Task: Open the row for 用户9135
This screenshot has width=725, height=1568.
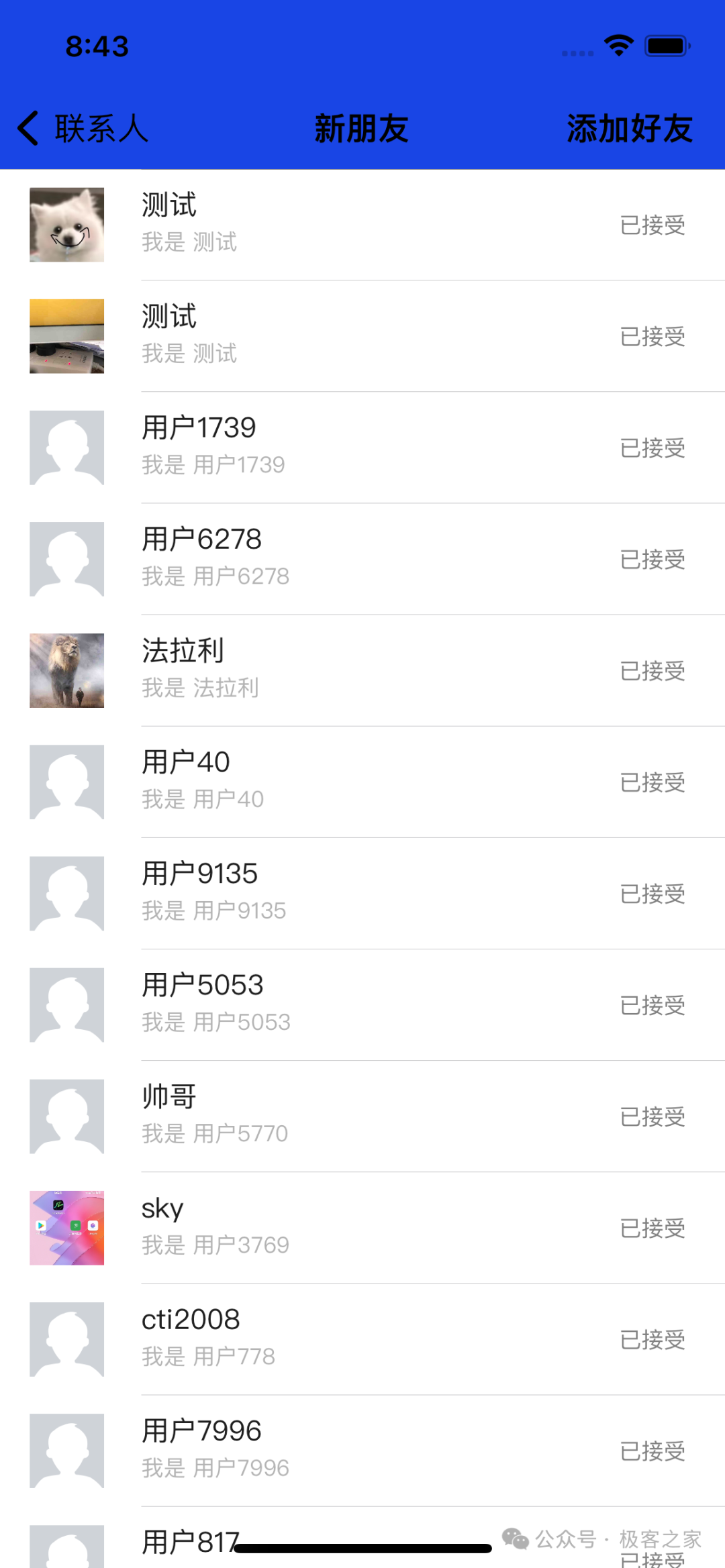Action: pos(362,893)
